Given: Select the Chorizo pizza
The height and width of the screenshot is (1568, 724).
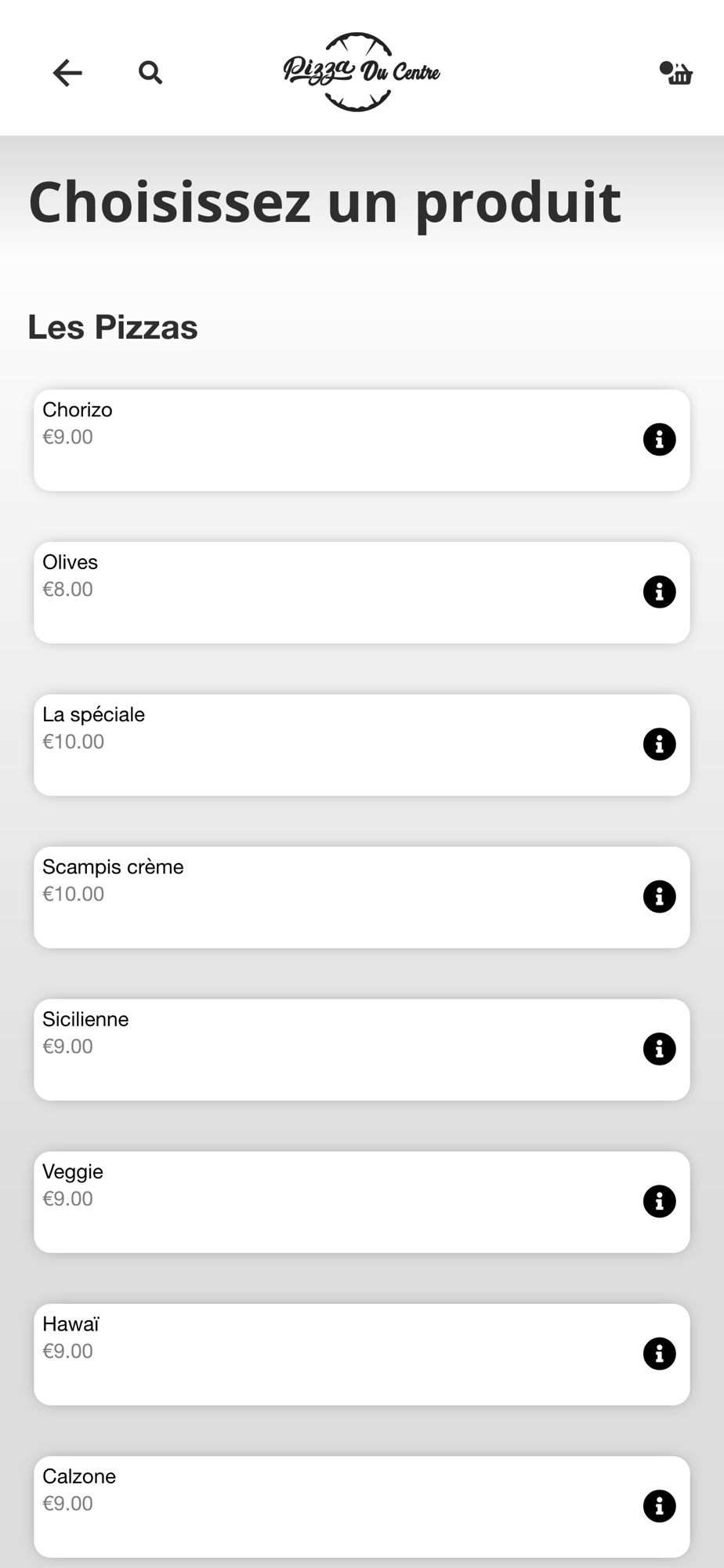Looking at the screenshot, I should coord(362,441).
